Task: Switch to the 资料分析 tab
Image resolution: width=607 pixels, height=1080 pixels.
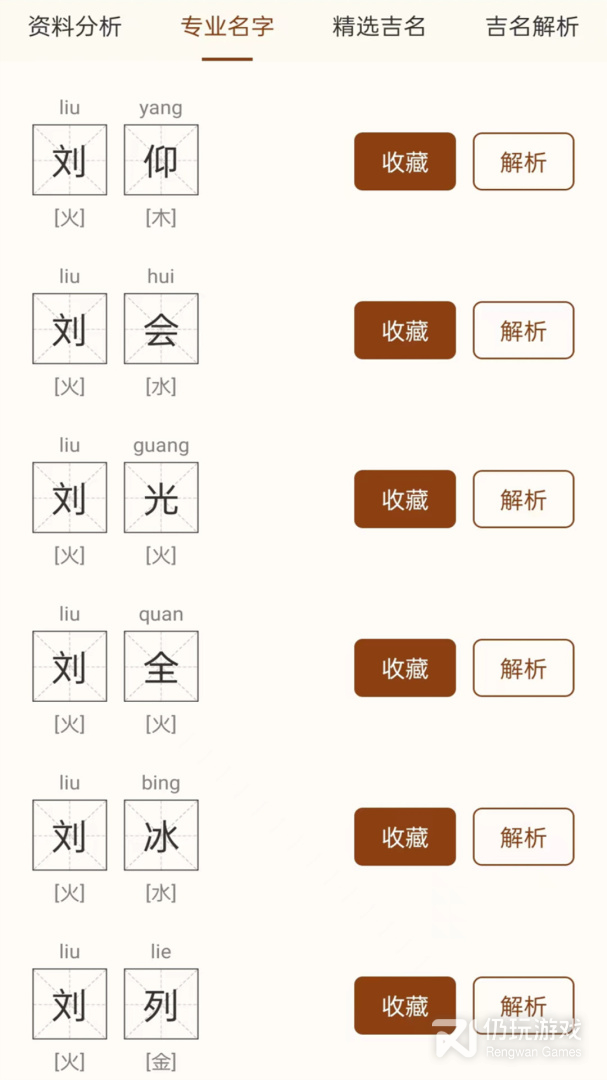Action: (75, 27)
